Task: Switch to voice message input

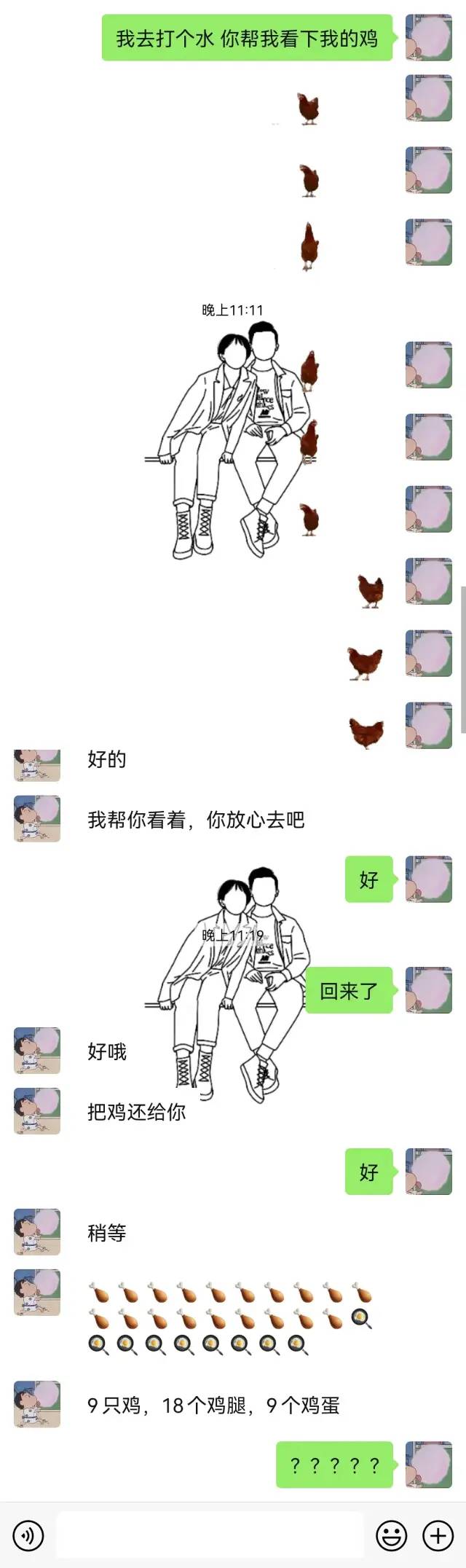Action: tap(28, 1535)
